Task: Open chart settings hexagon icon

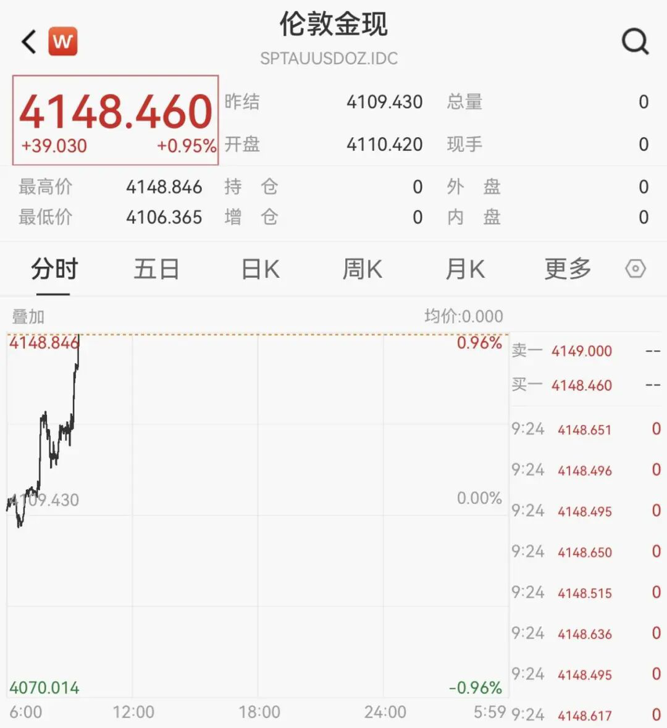Action: [x=635, y=269]
